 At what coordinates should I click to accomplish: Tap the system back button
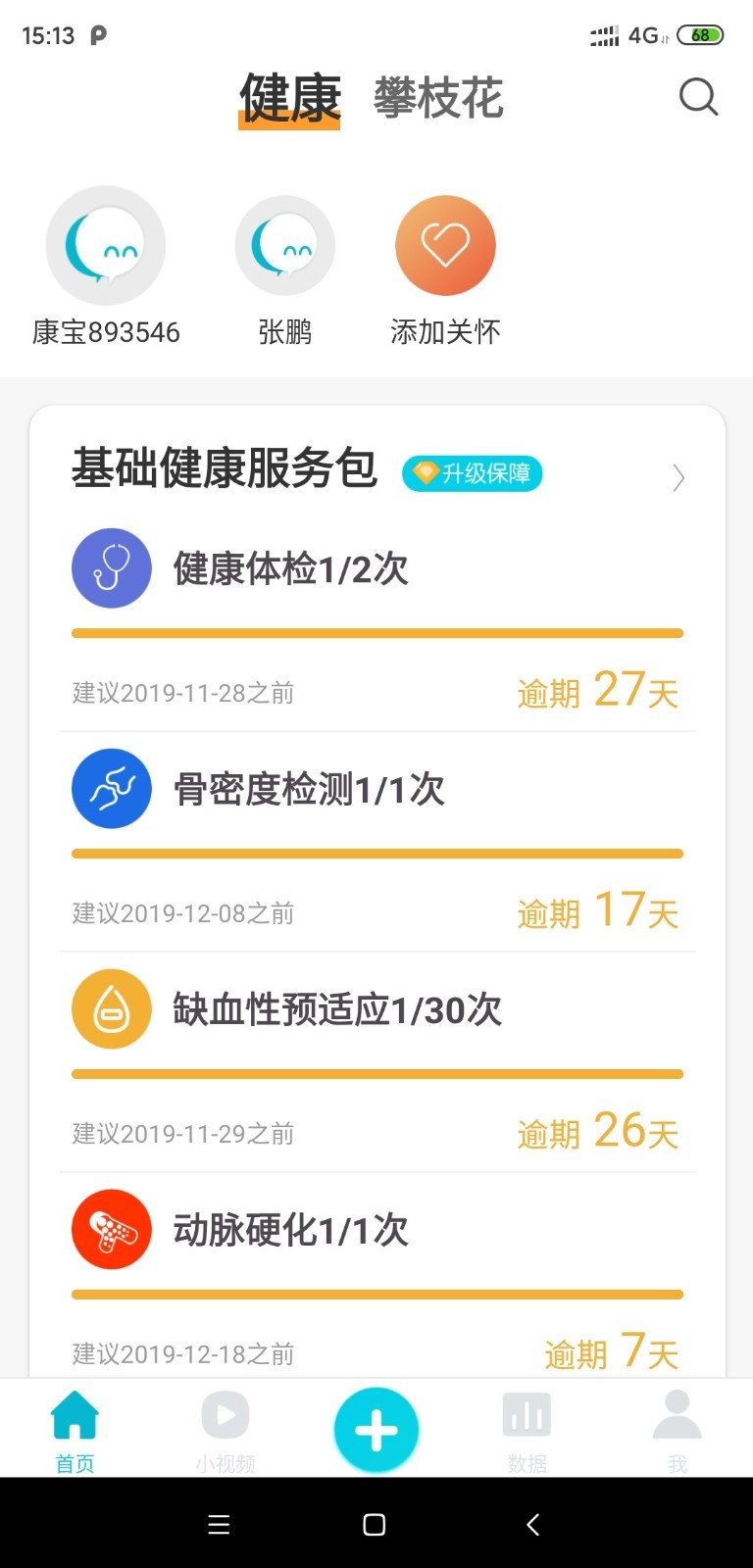pyautogui.click(x=532, y=1525)
